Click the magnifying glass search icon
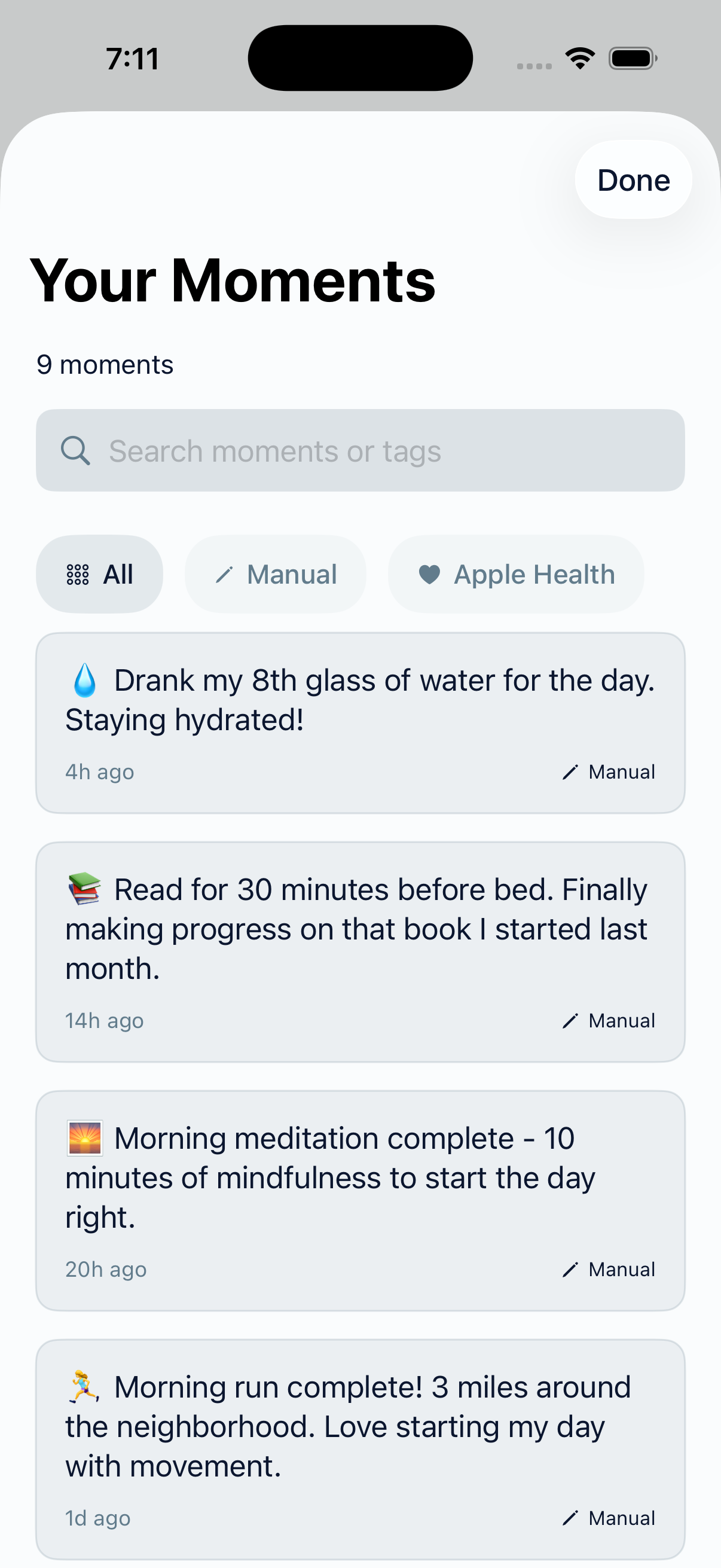721x1568 pixels. coord(75,450)
